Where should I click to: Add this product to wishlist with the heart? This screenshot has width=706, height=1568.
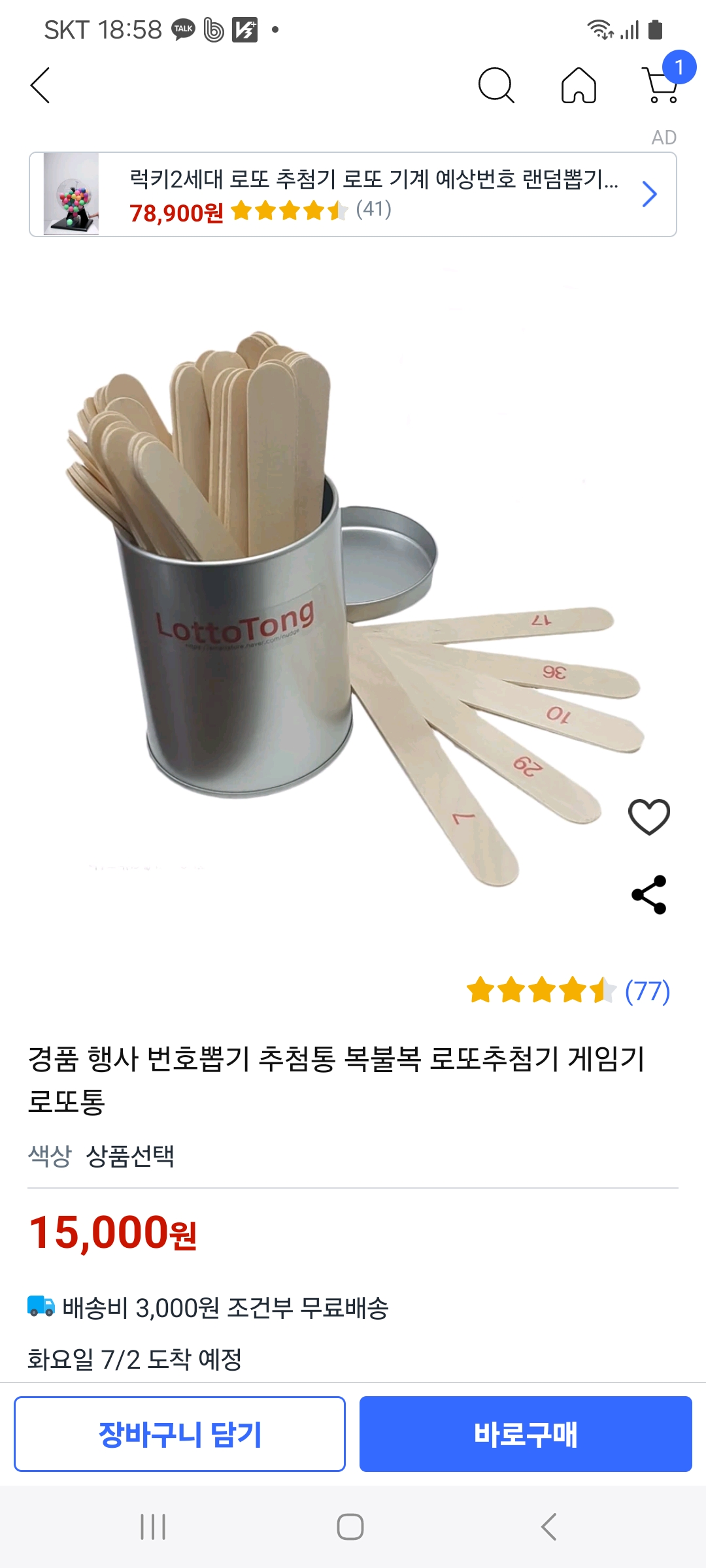tap(648, 817)
